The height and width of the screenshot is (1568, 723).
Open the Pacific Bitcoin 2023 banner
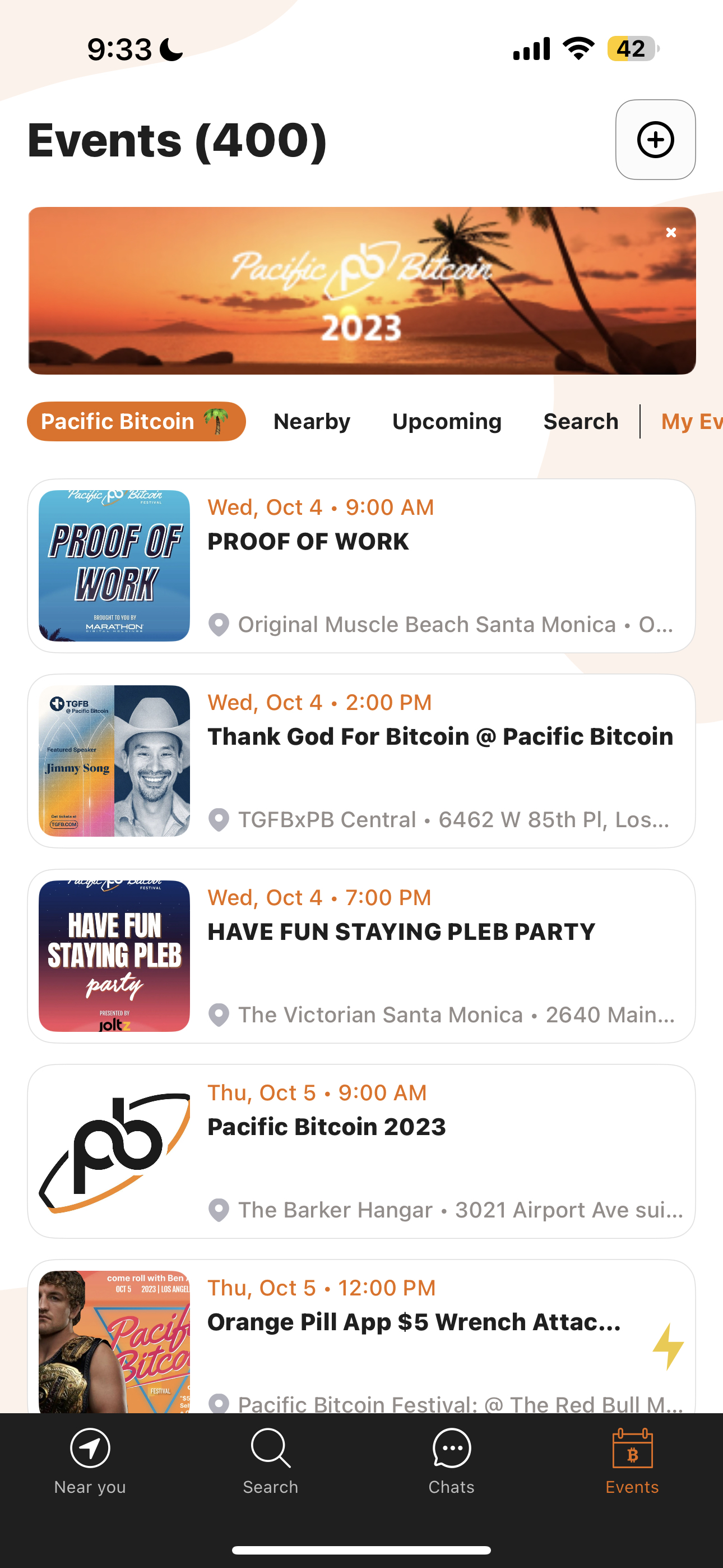click(361, 291)
